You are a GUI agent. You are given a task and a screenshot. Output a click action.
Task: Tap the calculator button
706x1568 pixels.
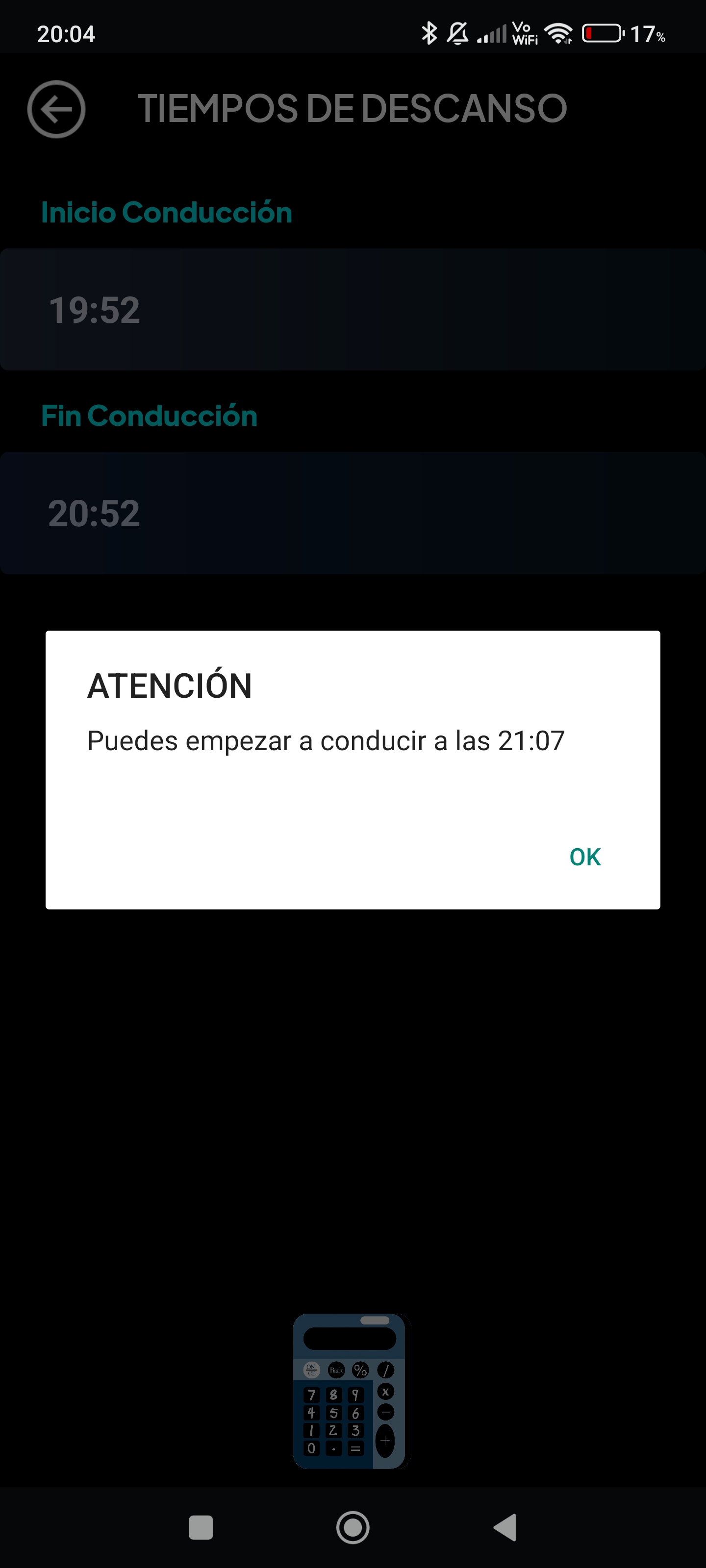(x=352, y=1391)
